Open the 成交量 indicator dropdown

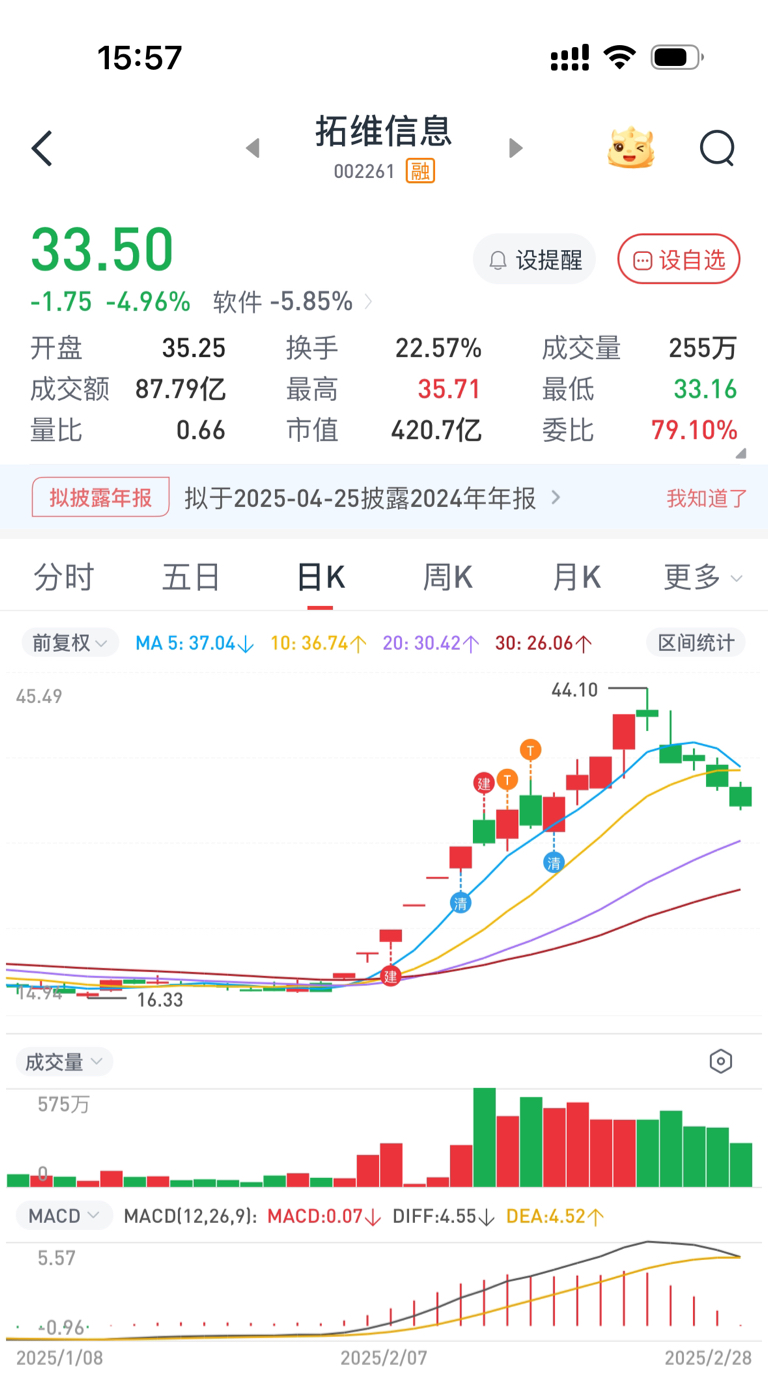(63, 1061)
